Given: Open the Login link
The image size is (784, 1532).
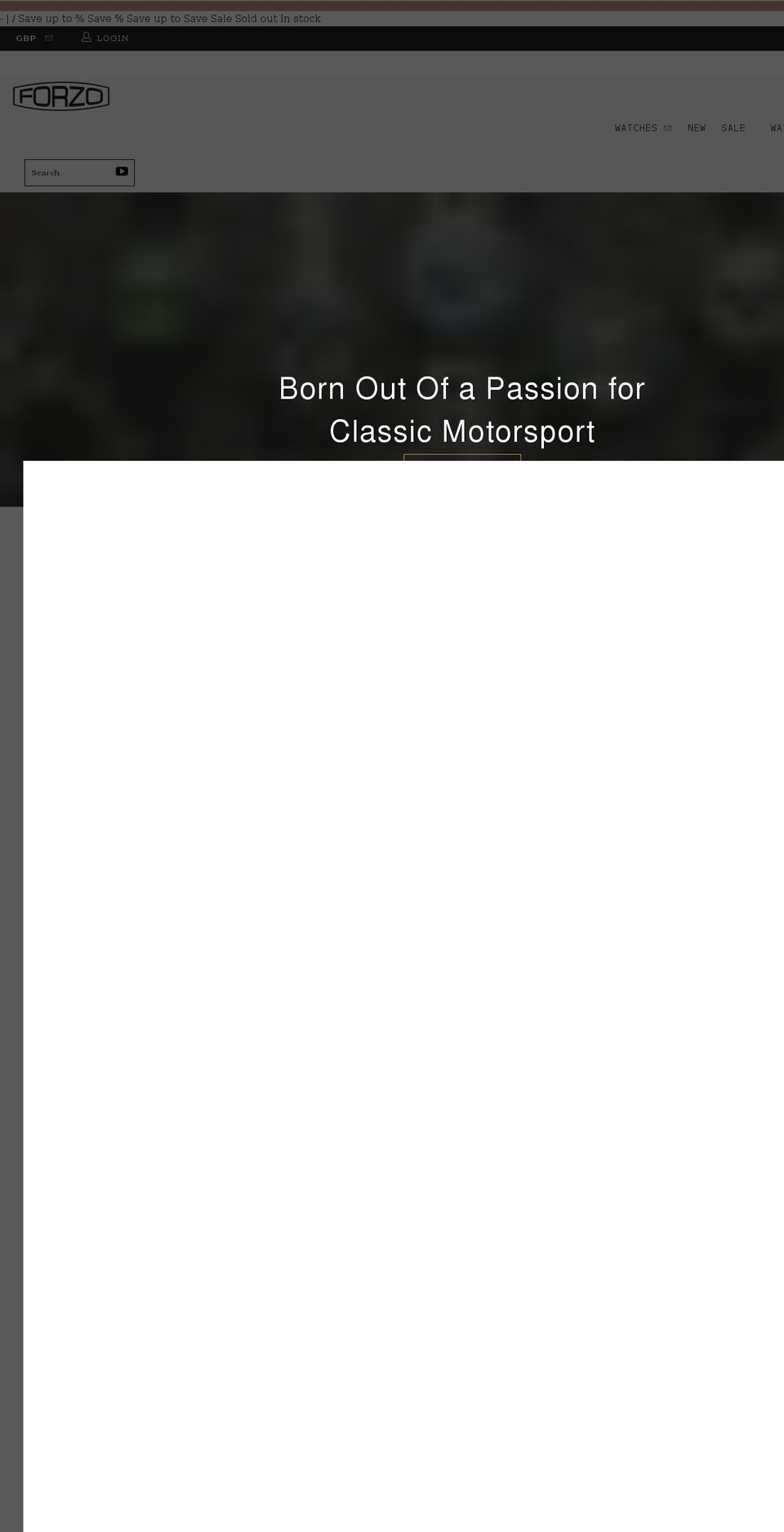Looking at the screenshot, I should point(105,38).
